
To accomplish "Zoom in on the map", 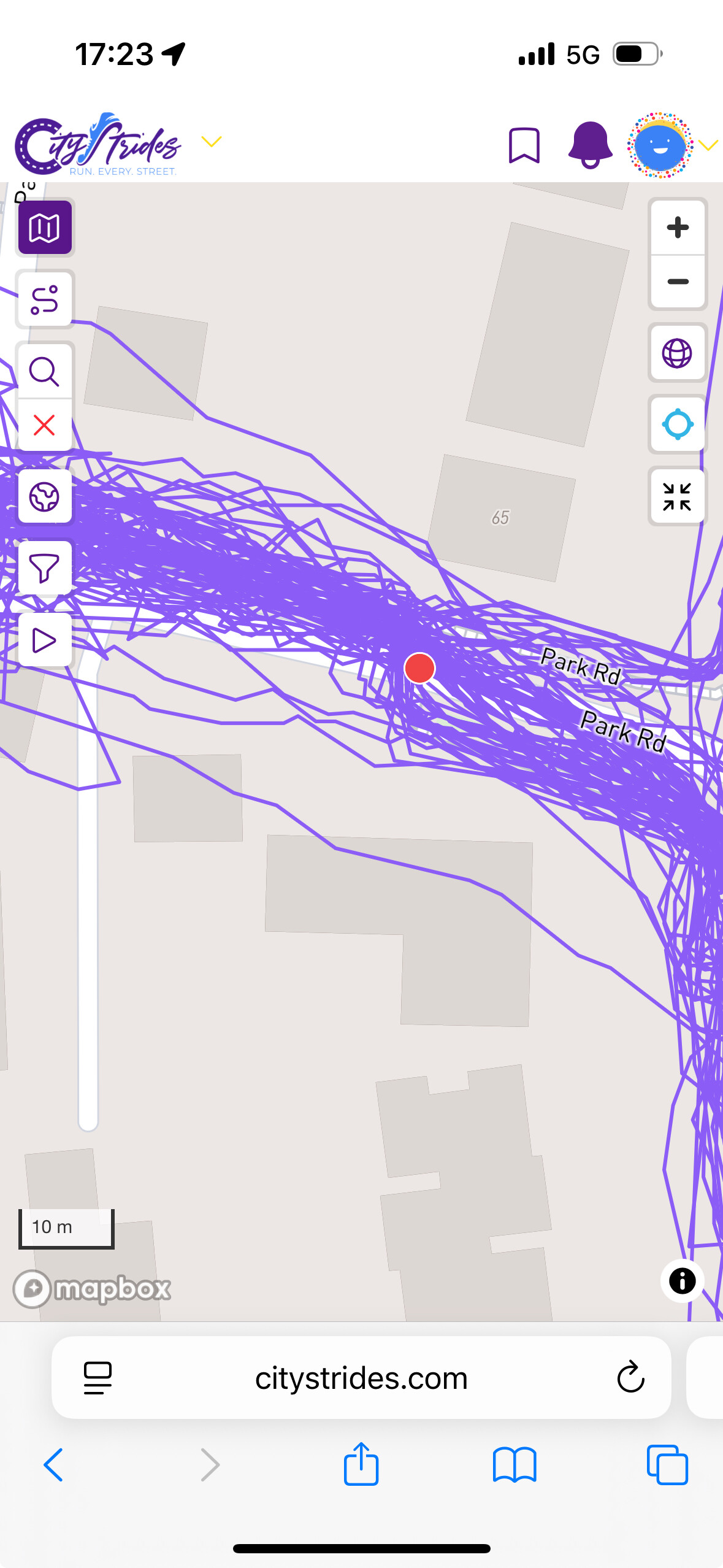I will point(678,228).
